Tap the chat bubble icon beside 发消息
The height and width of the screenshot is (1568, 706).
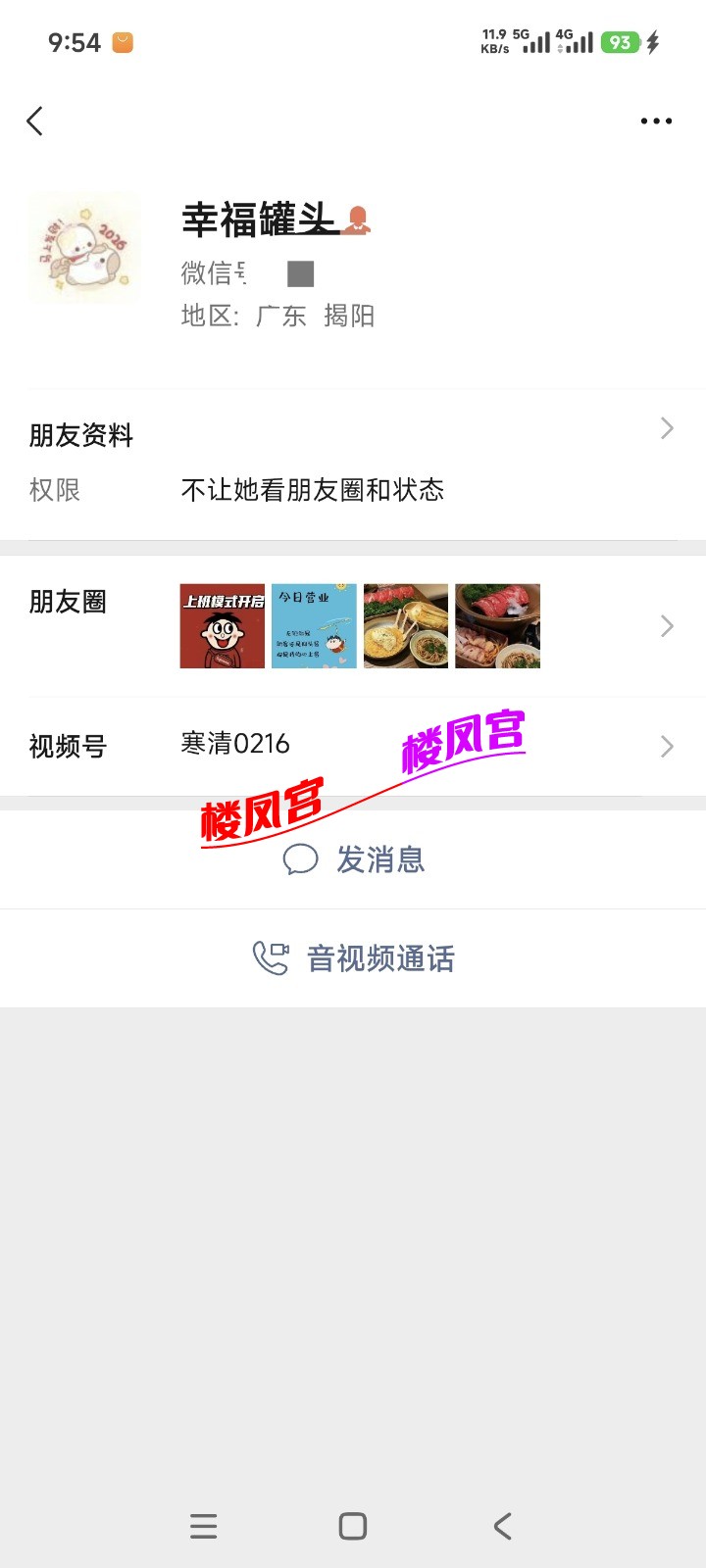(x=301, y=858)
